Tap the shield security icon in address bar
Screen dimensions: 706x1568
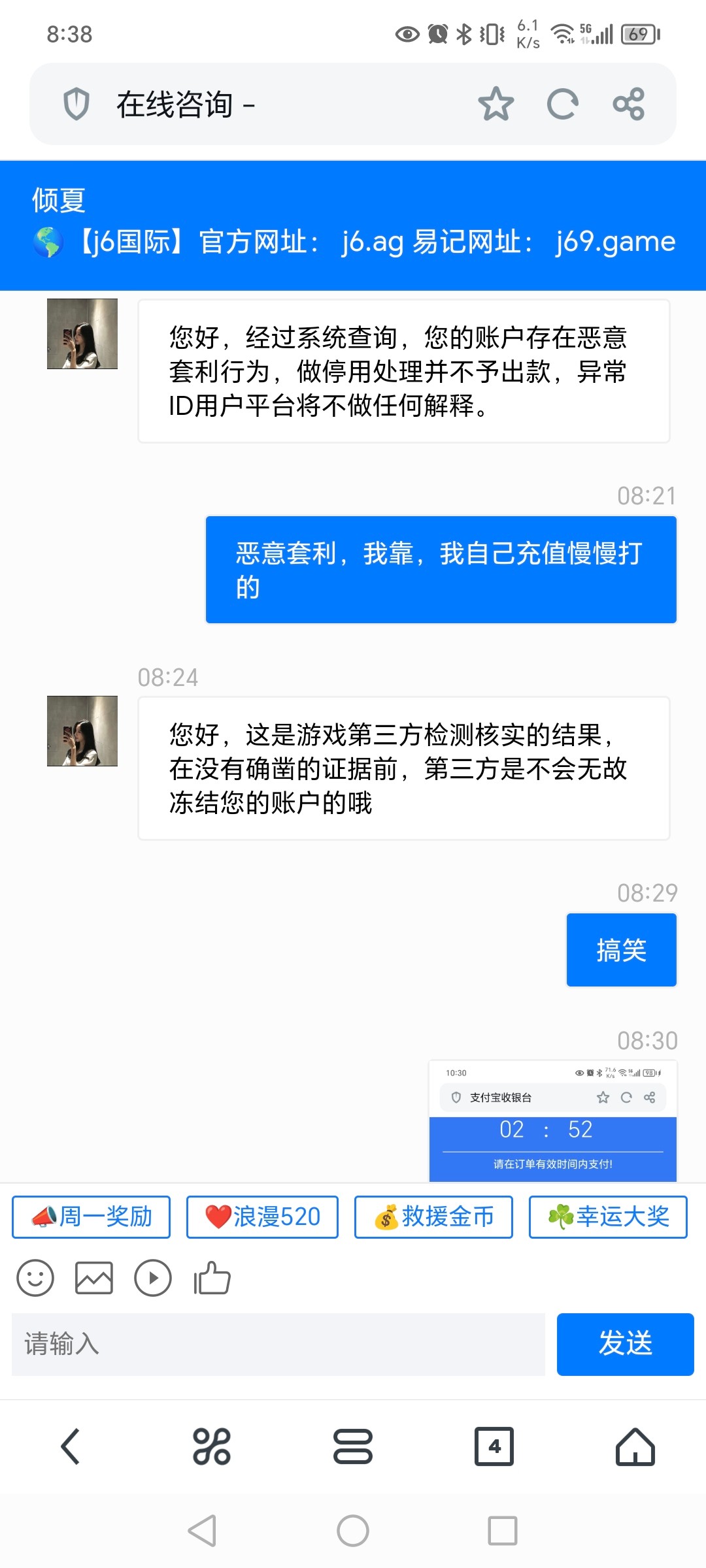(78, 104)
